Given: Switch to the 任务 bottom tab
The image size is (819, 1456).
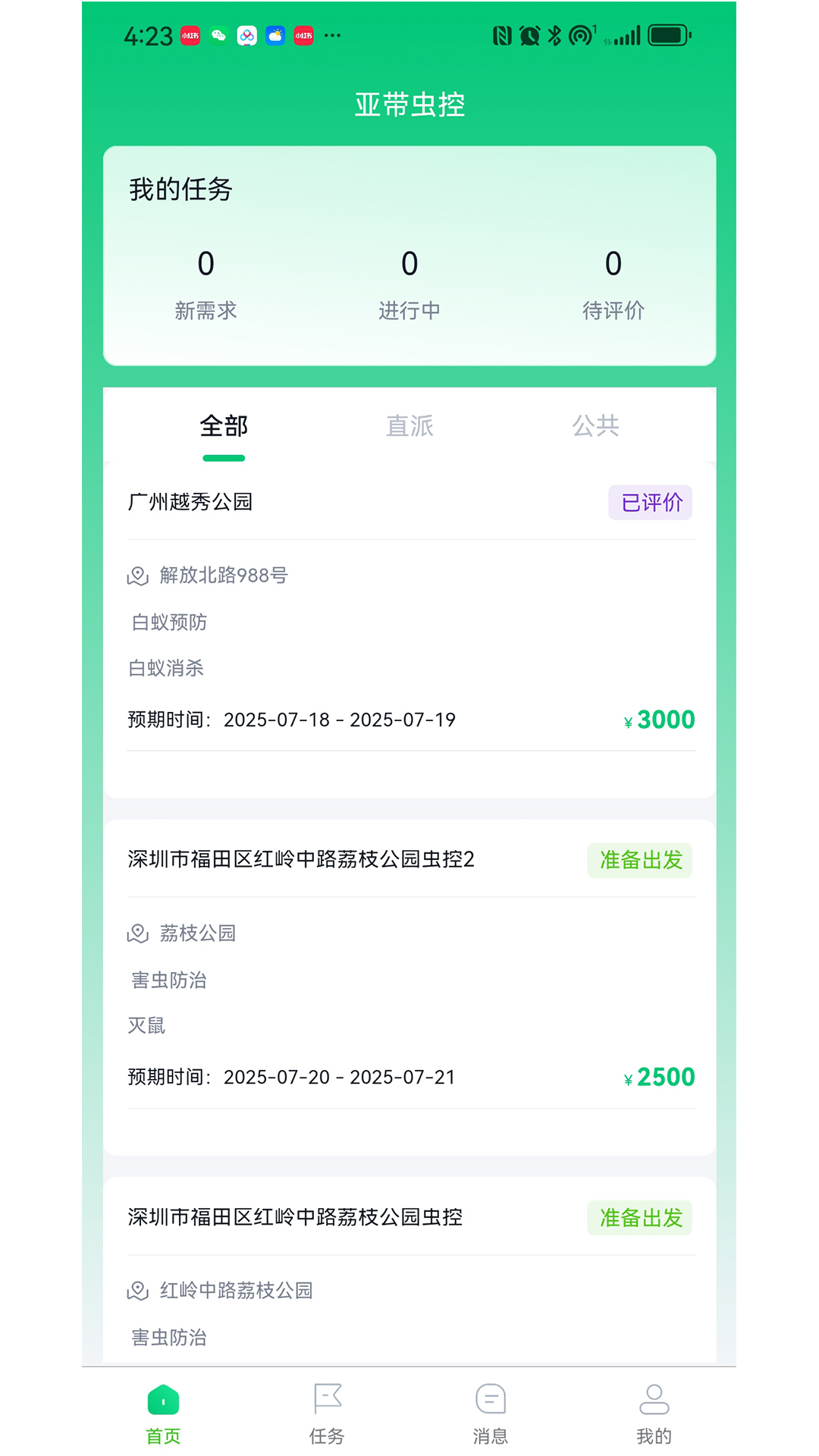Looking at the screenshot, I should tap(327, 1414).
